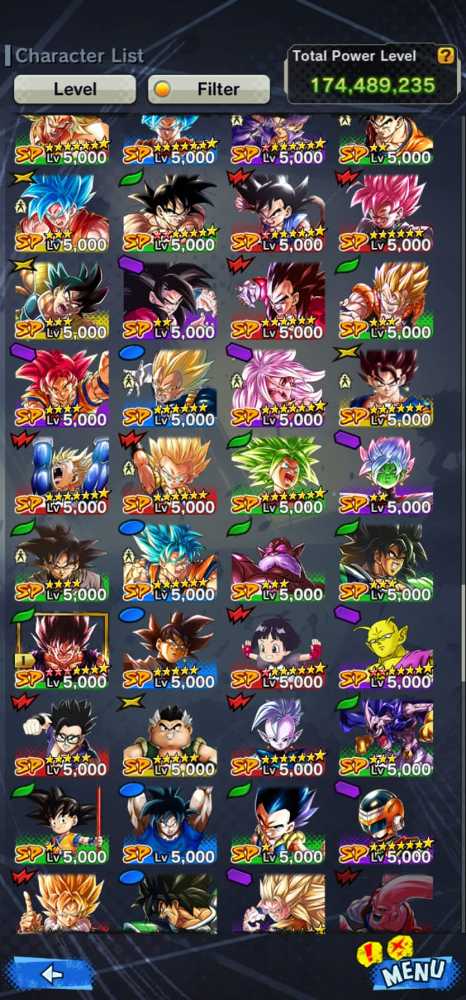
Task: Open the Filter options
Action: point(209,89)
